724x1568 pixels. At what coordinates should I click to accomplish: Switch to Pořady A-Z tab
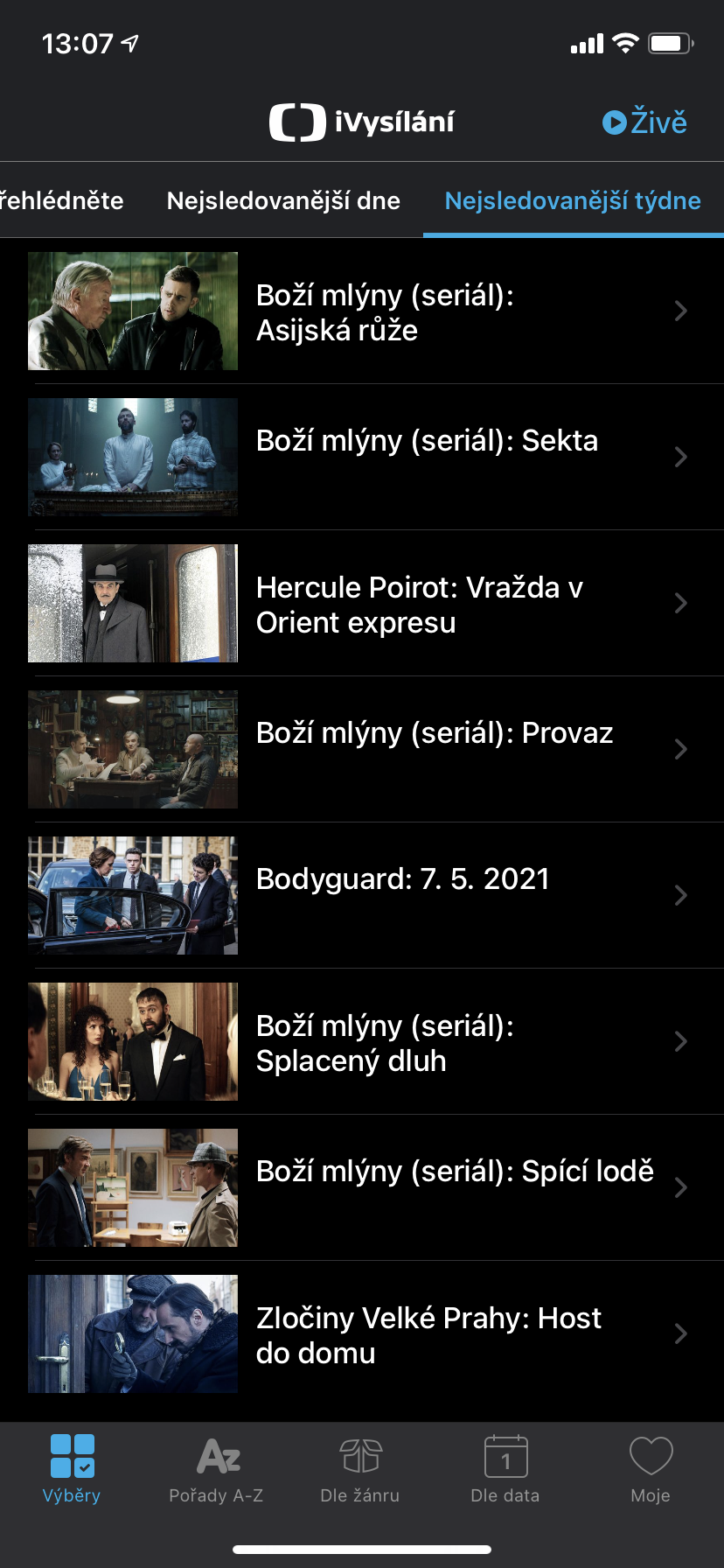216,1469
